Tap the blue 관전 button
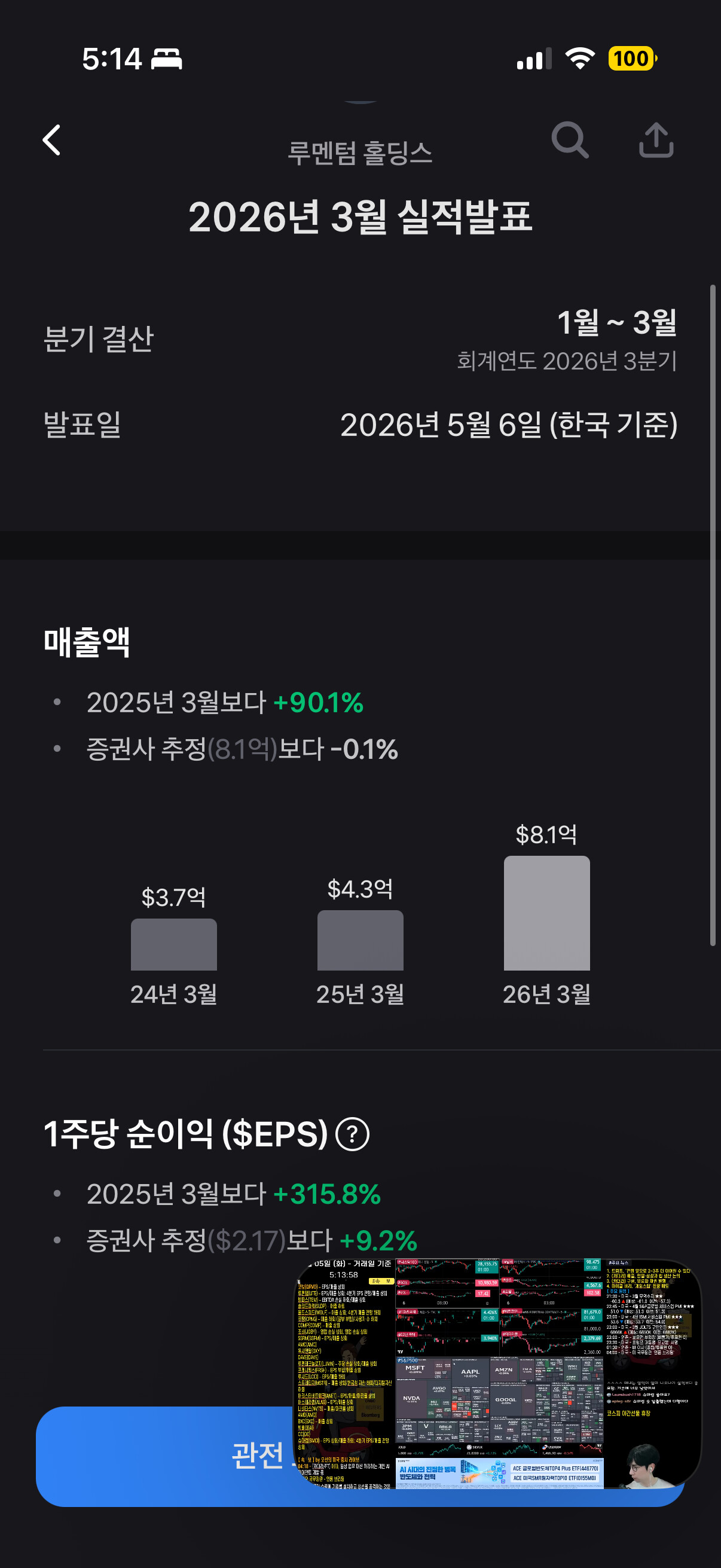 [164, 1456]
